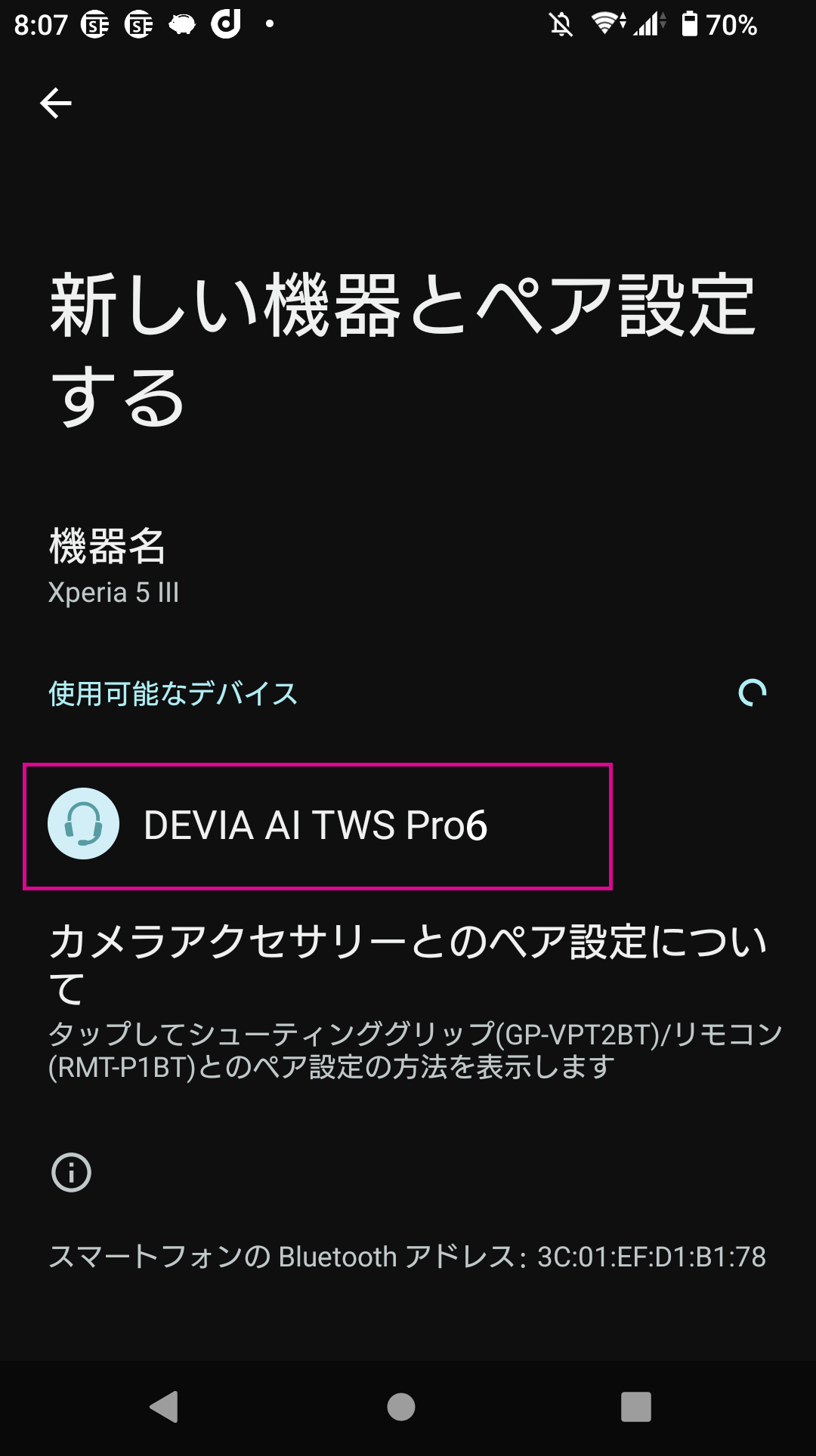Image resolution: width=816 pixels, height=1456 pixels.
Task: Tap the system home button
Action: tap(400, 1407)
